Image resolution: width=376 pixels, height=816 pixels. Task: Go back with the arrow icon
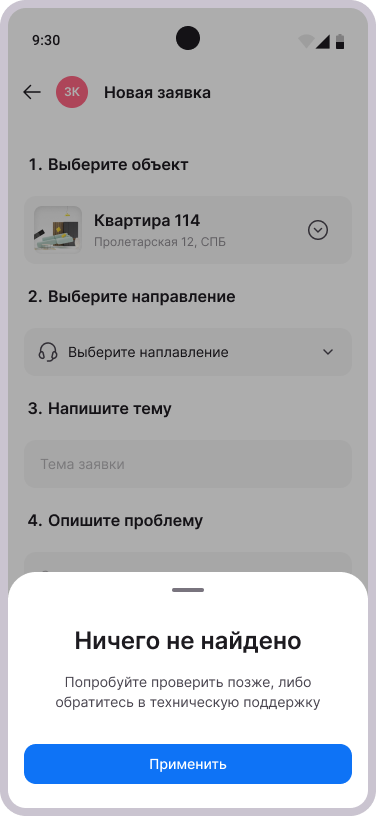(x=32, y=92)
